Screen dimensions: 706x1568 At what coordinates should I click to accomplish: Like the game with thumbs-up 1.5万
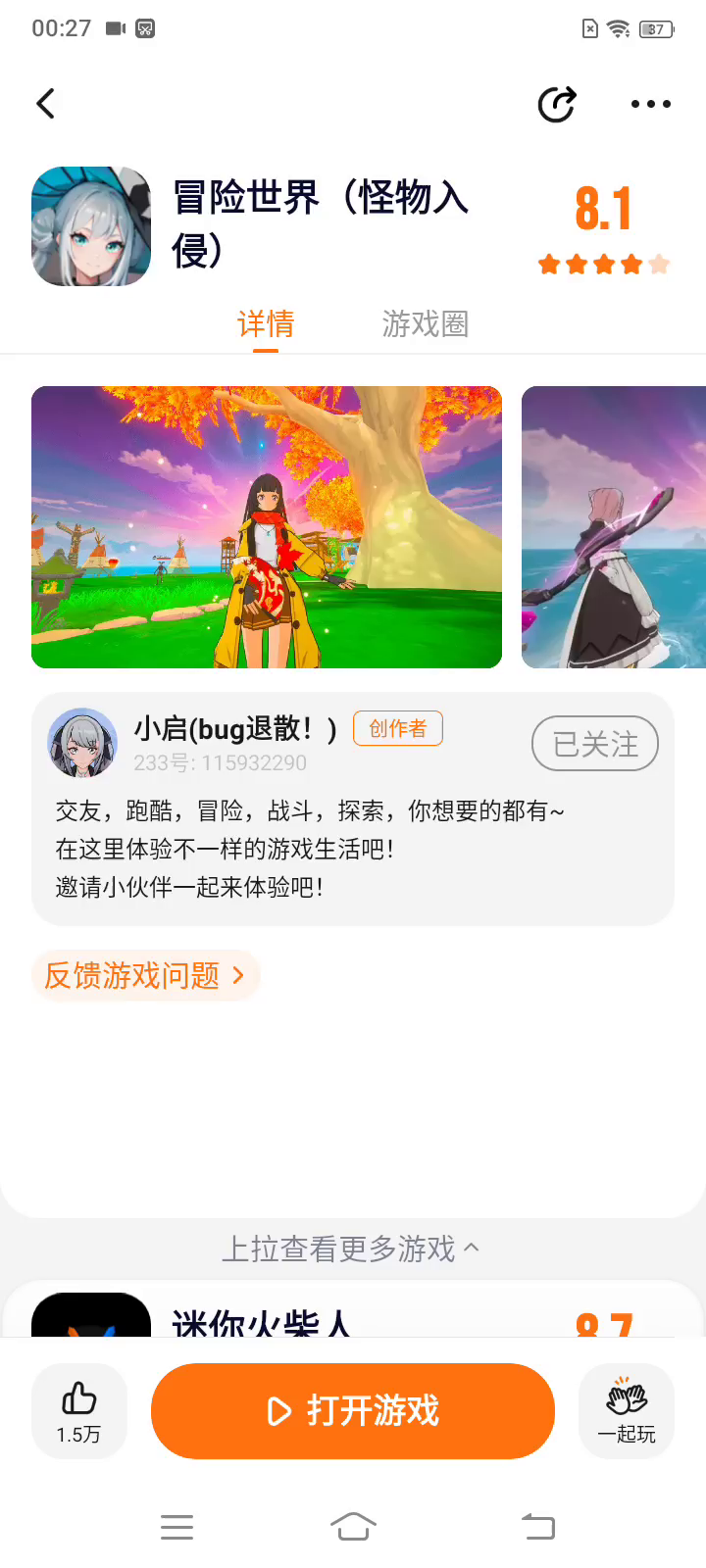(x=78, y=1411)
